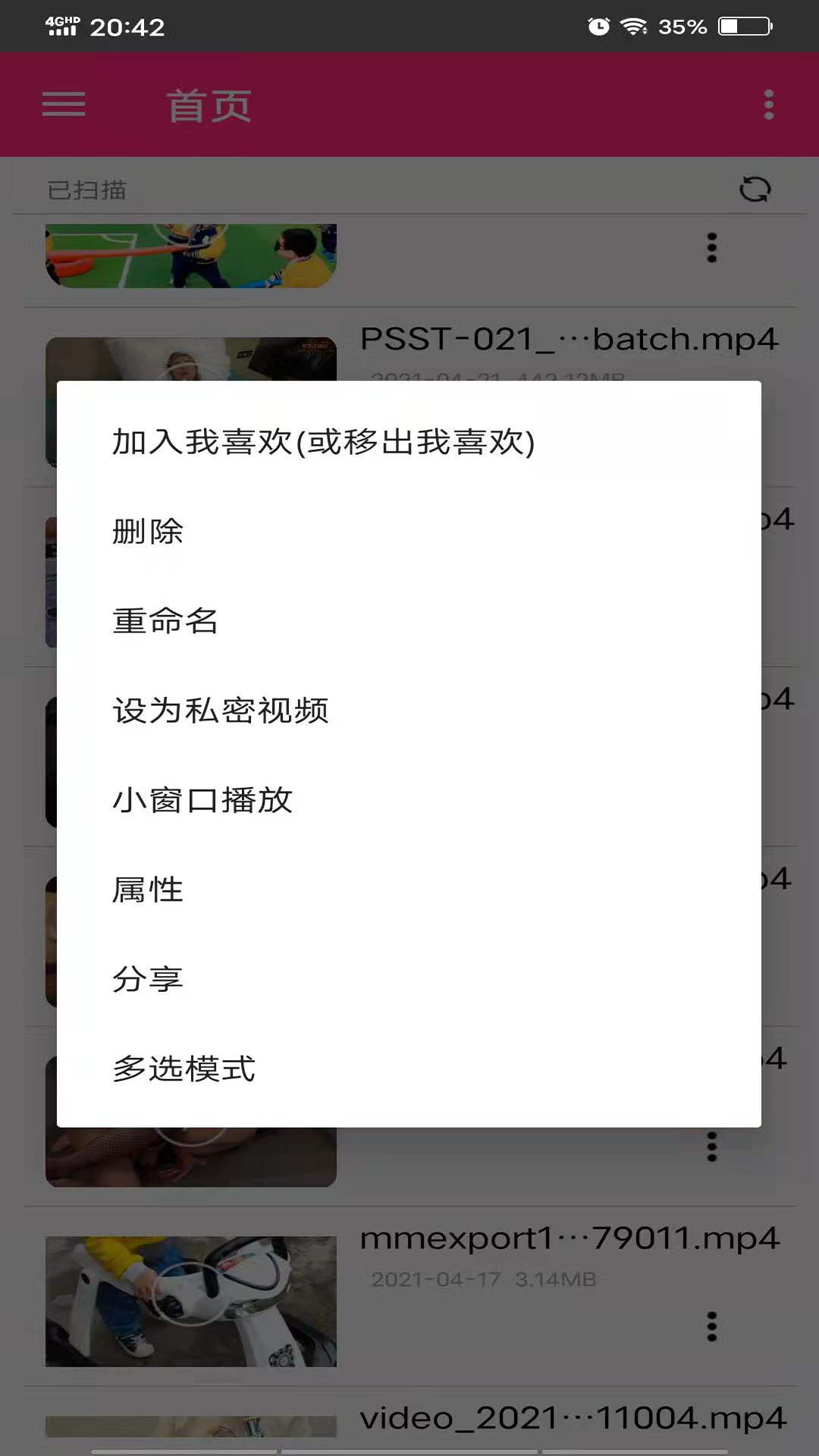Enter 多选模式 multi-select mode
The width and height of the screenshot is (819, 1456).
pos(184,1068)
